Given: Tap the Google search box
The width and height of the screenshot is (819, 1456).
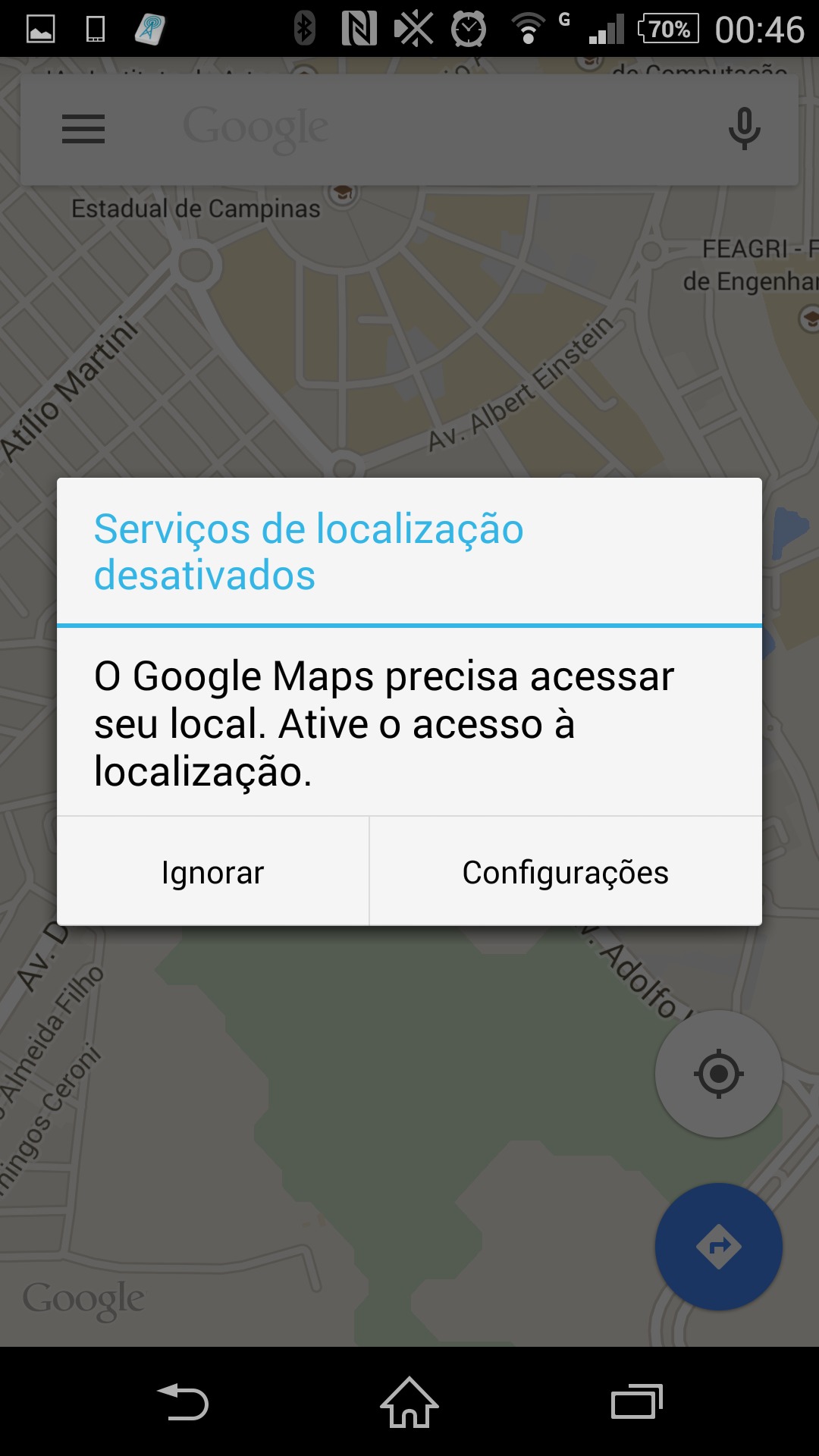Looking at the screenshot, I should [409, 127].
